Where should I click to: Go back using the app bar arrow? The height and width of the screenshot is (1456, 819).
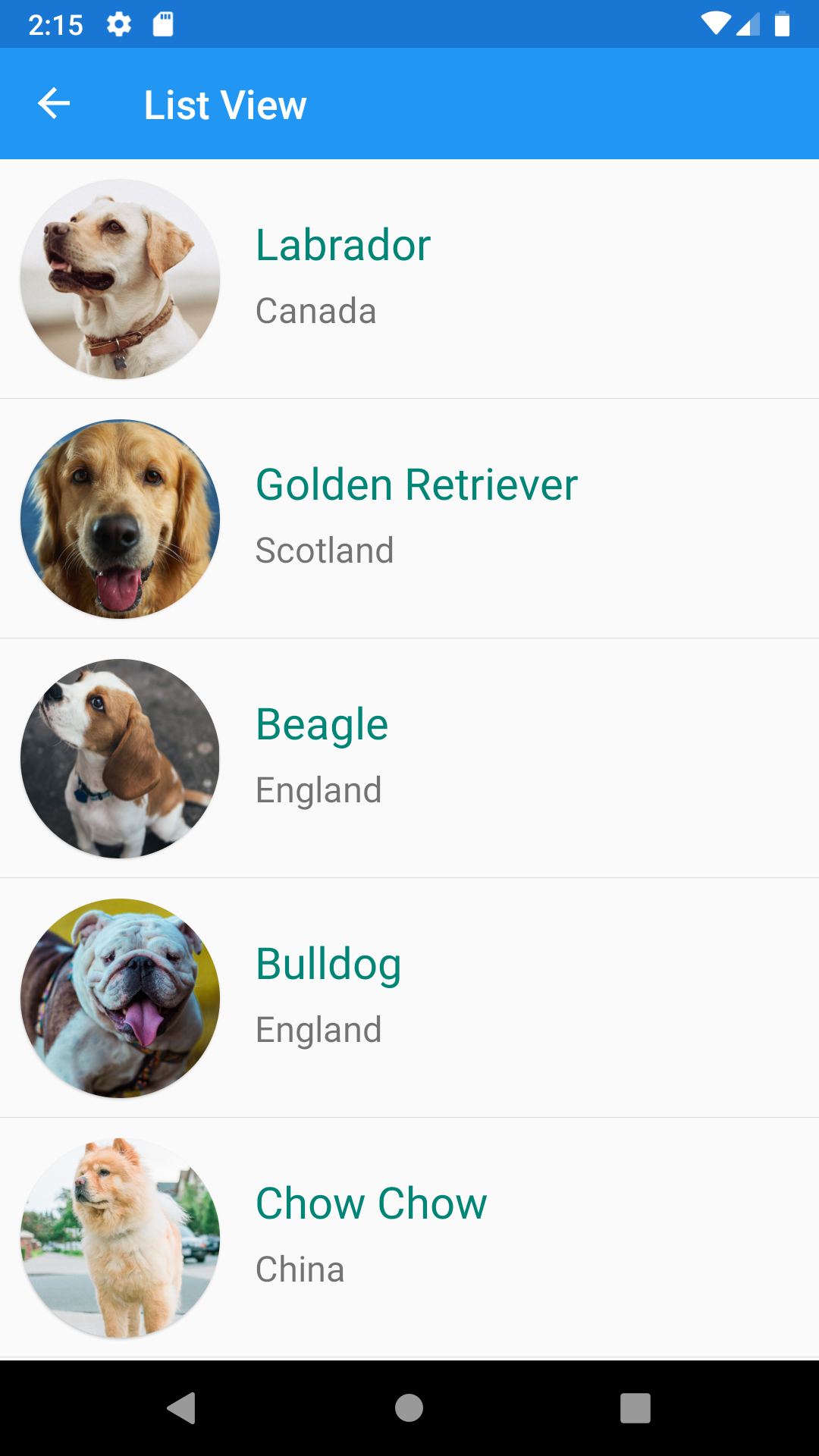[x=54, y=104]
